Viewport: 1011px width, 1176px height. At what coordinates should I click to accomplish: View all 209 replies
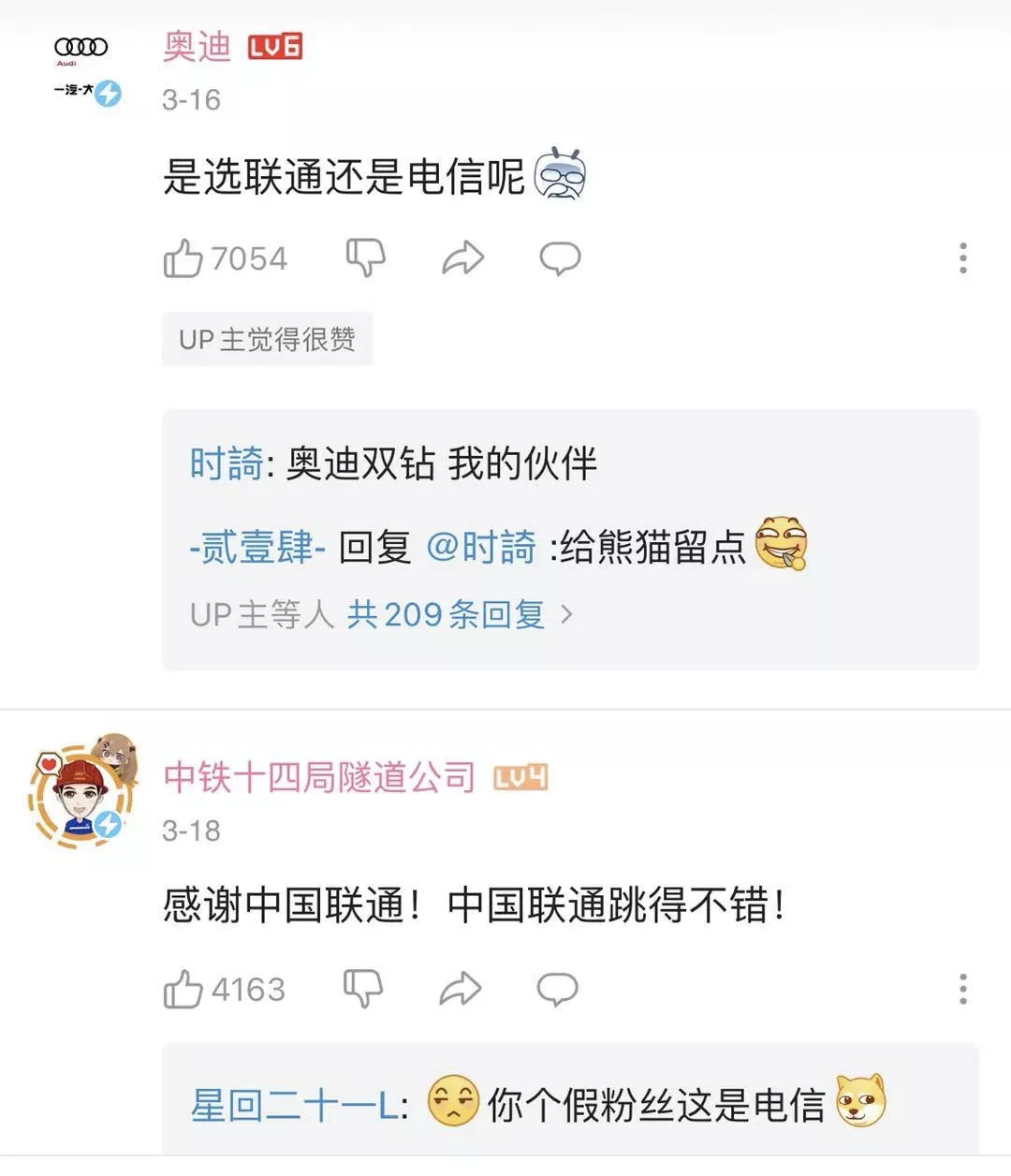(x=459, y=615)
